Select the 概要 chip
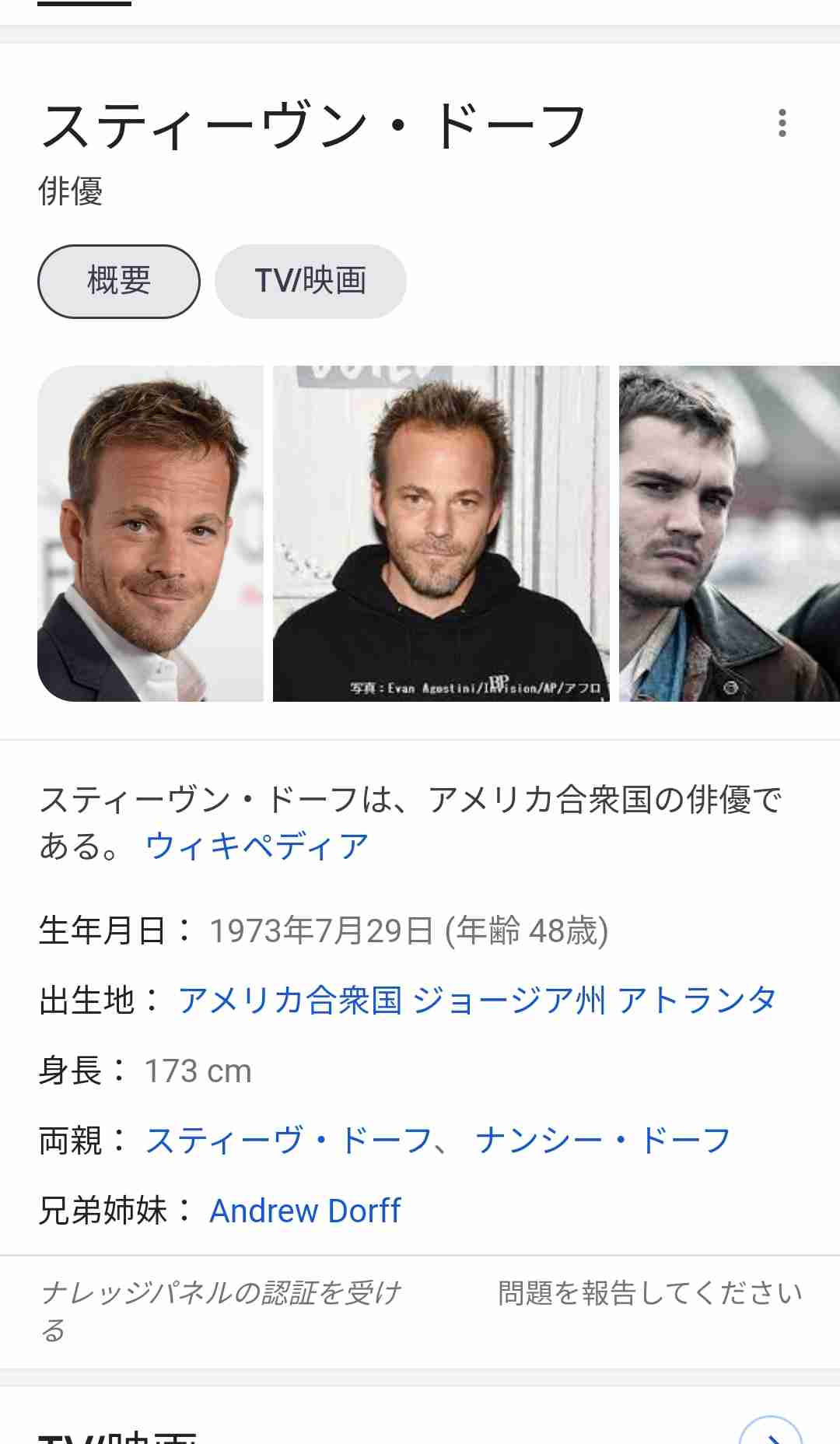Image resolution: width=840 pixels, height=1444 pixels. 119,281
